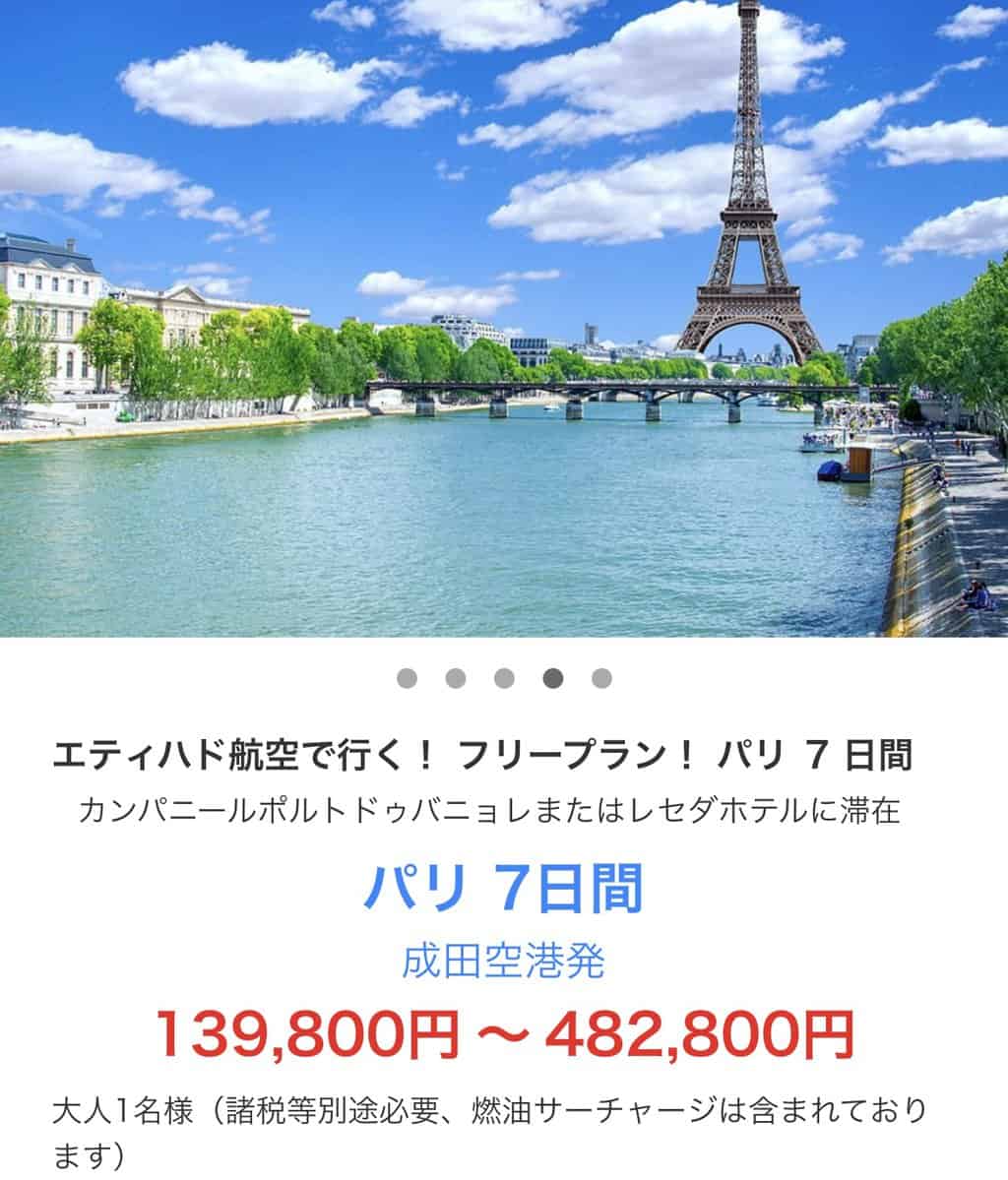Go to the third carousel page dot
Viewport: 1008px width, 1180px height.
[x=504, y=678]
